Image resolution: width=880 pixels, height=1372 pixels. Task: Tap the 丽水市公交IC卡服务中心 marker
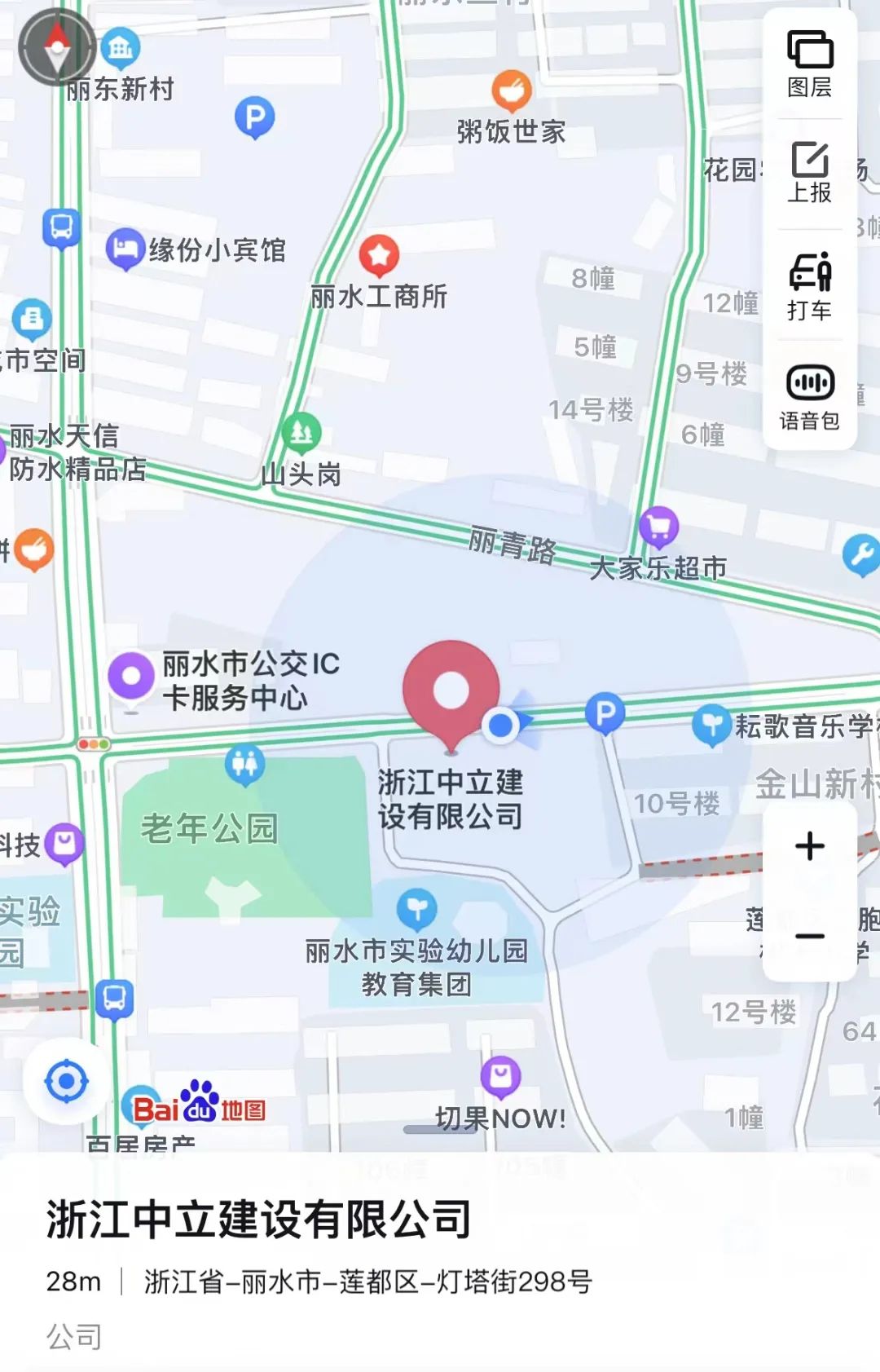click(x=131, y=675)
